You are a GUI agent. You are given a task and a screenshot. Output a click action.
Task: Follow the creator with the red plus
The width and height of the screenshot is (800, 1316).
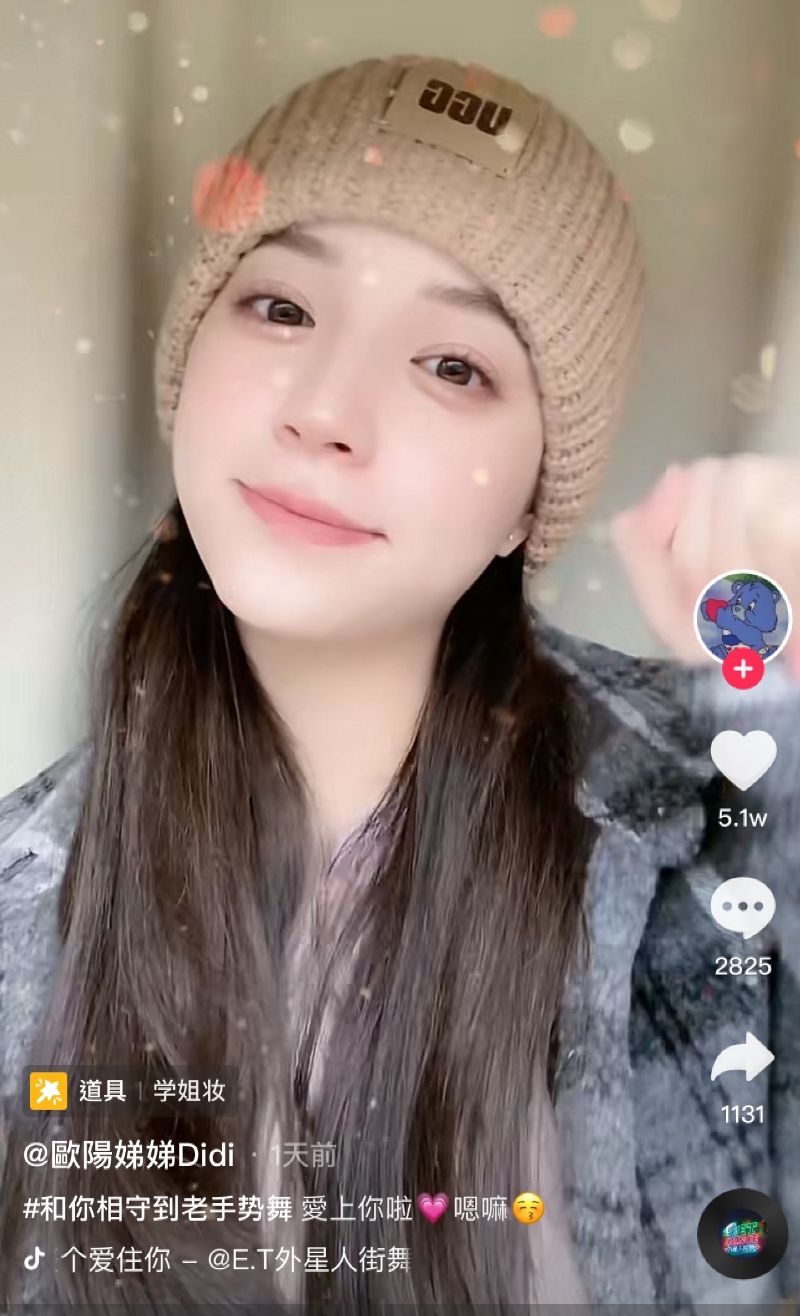pyautogui.click(x=743, y=669)
